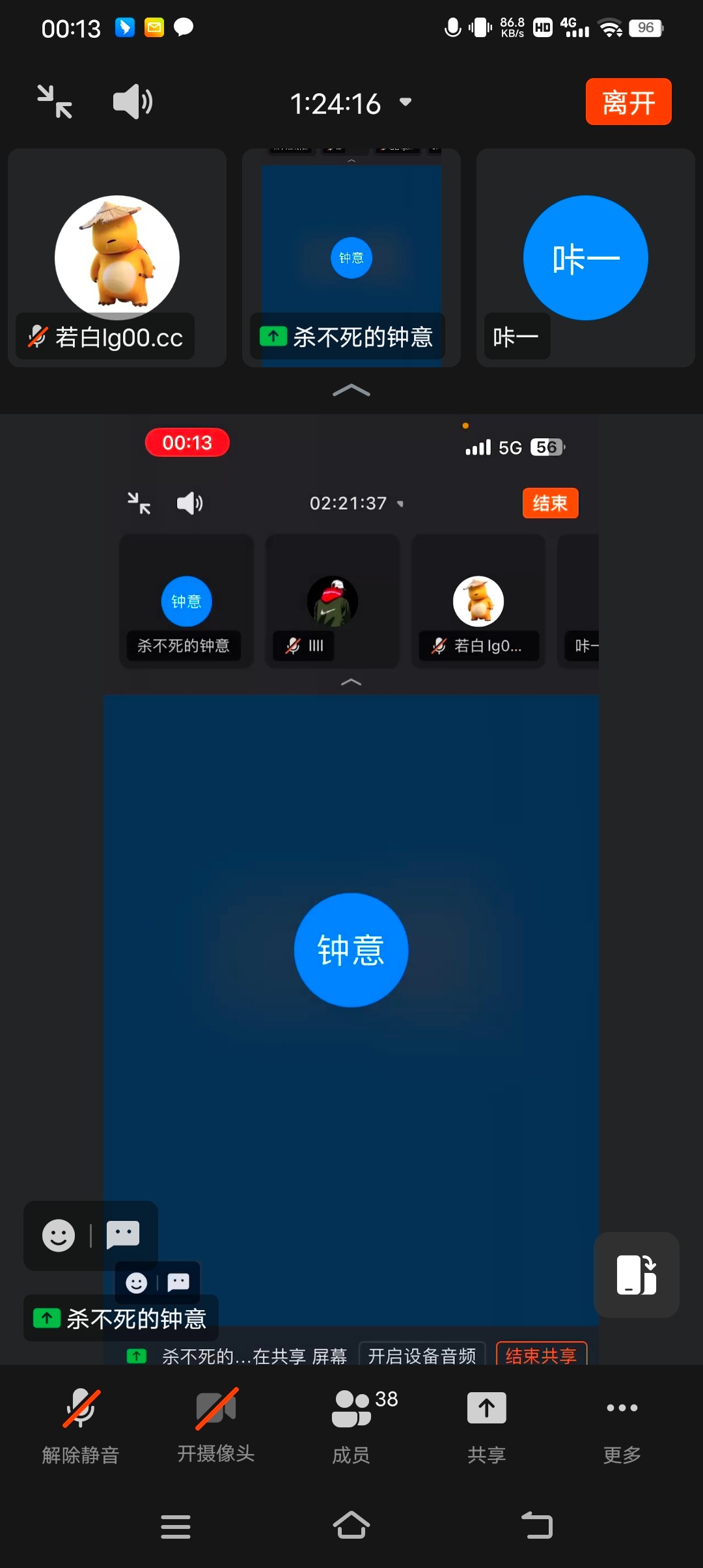Rotate the shared screen view

point(636,1274)
